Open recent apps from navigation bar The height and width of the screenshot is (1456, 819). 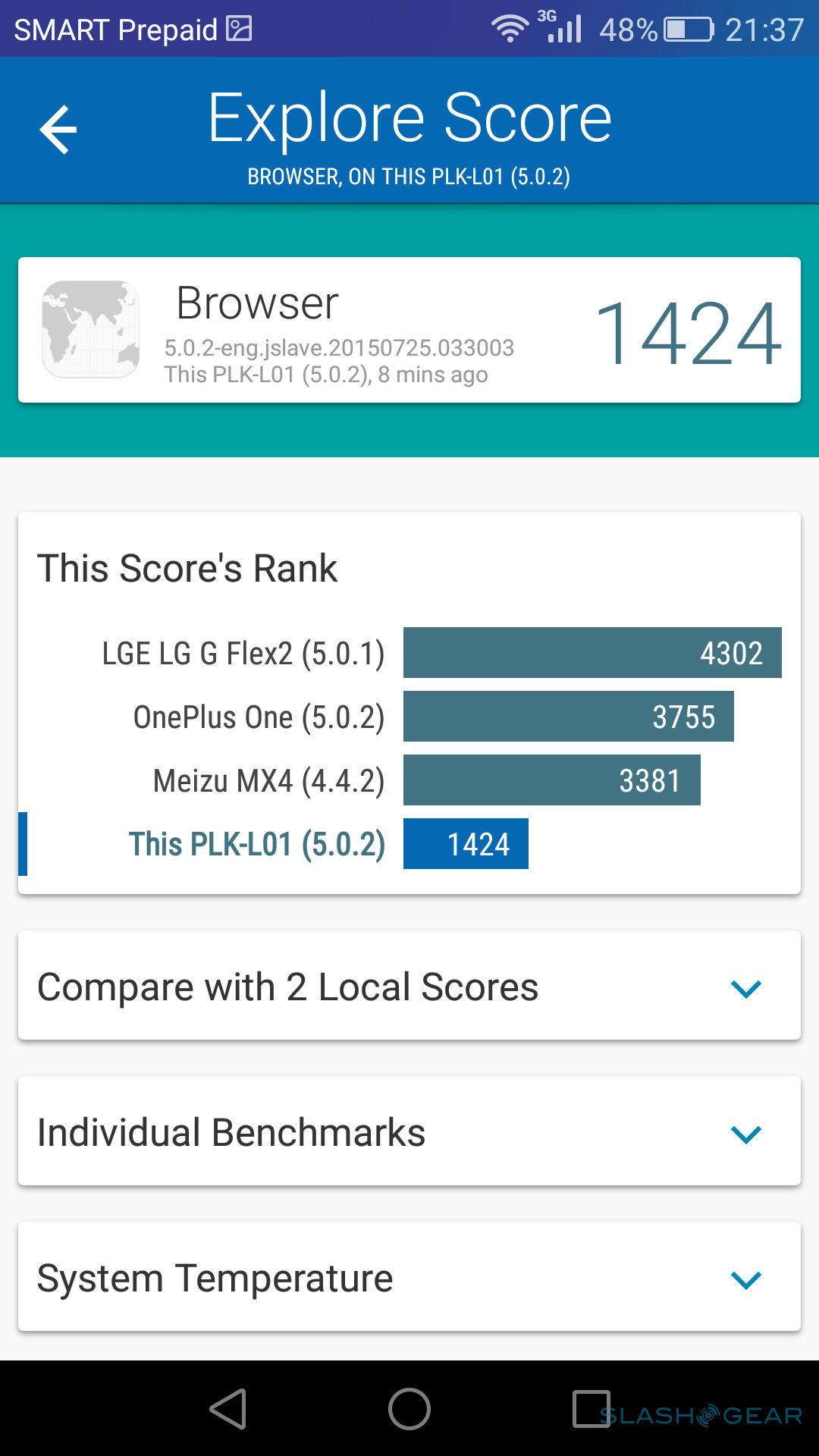tap(591, 1409)
